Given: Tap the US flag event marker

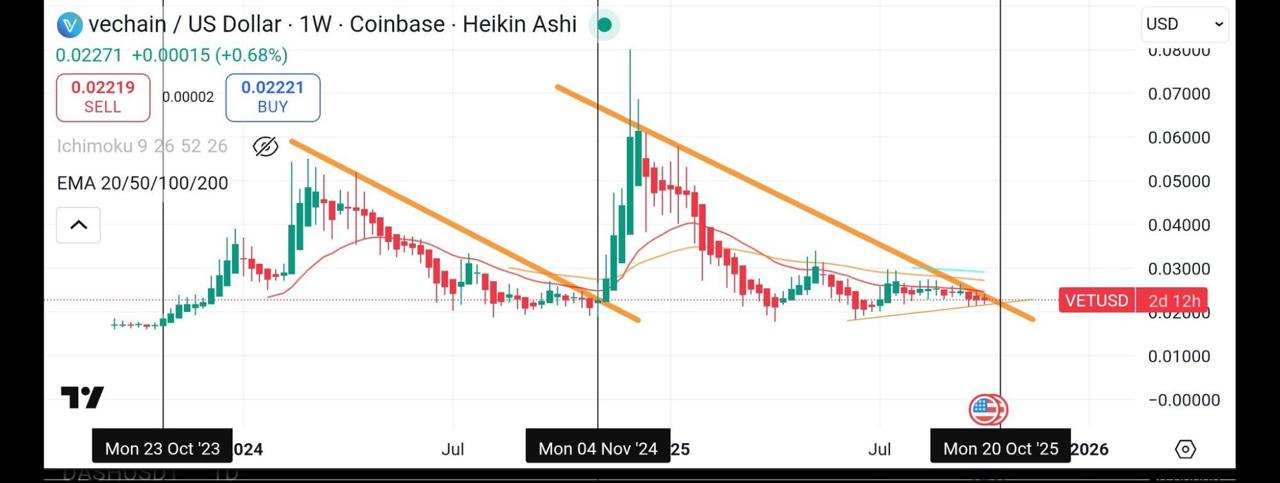Looking at the screenshot, I should (987, 408).
